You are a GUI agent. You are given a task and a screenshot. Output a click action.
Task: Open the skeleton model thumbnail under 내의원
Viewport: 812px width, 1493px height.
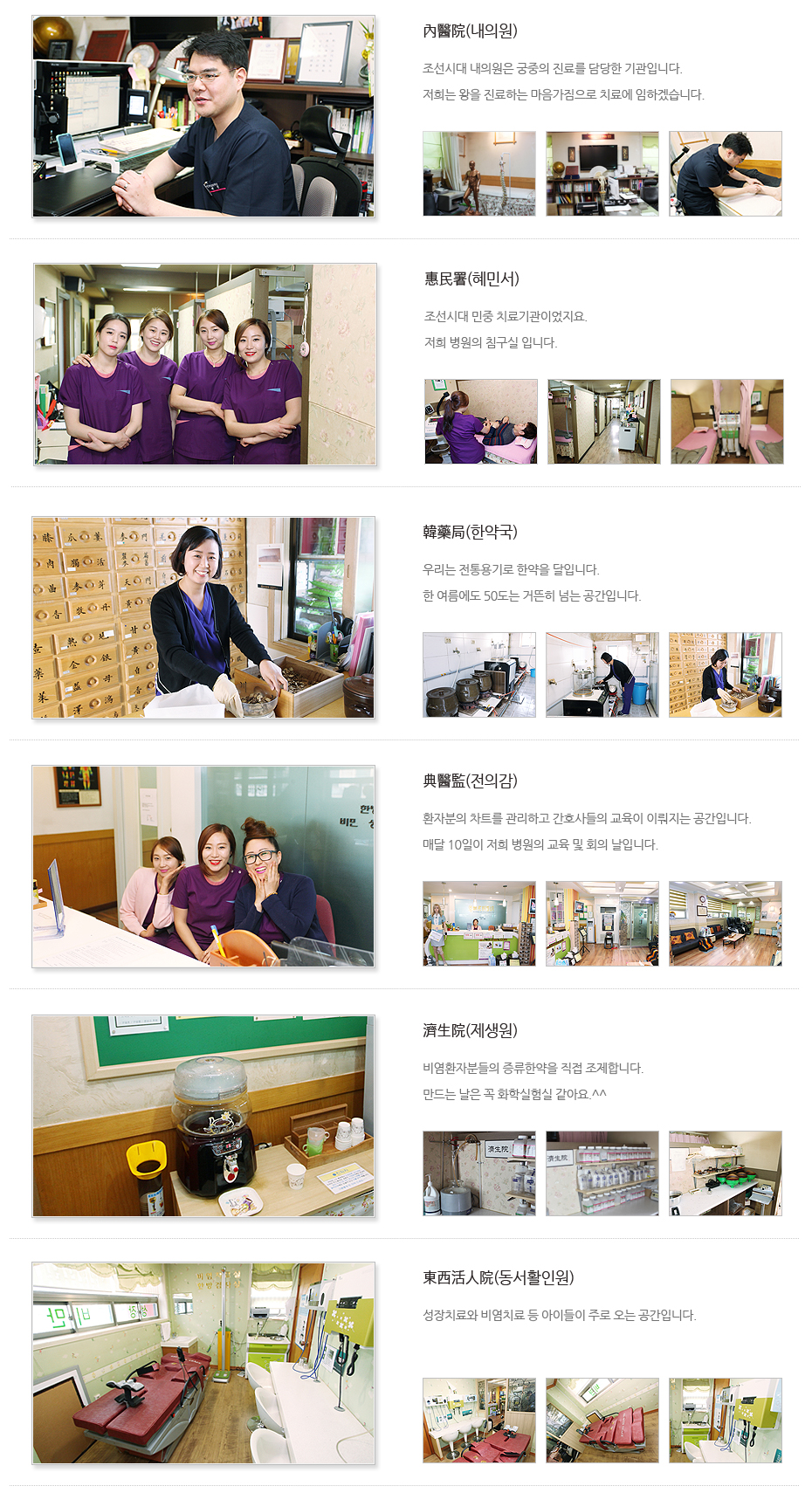[x=479, y=174]
